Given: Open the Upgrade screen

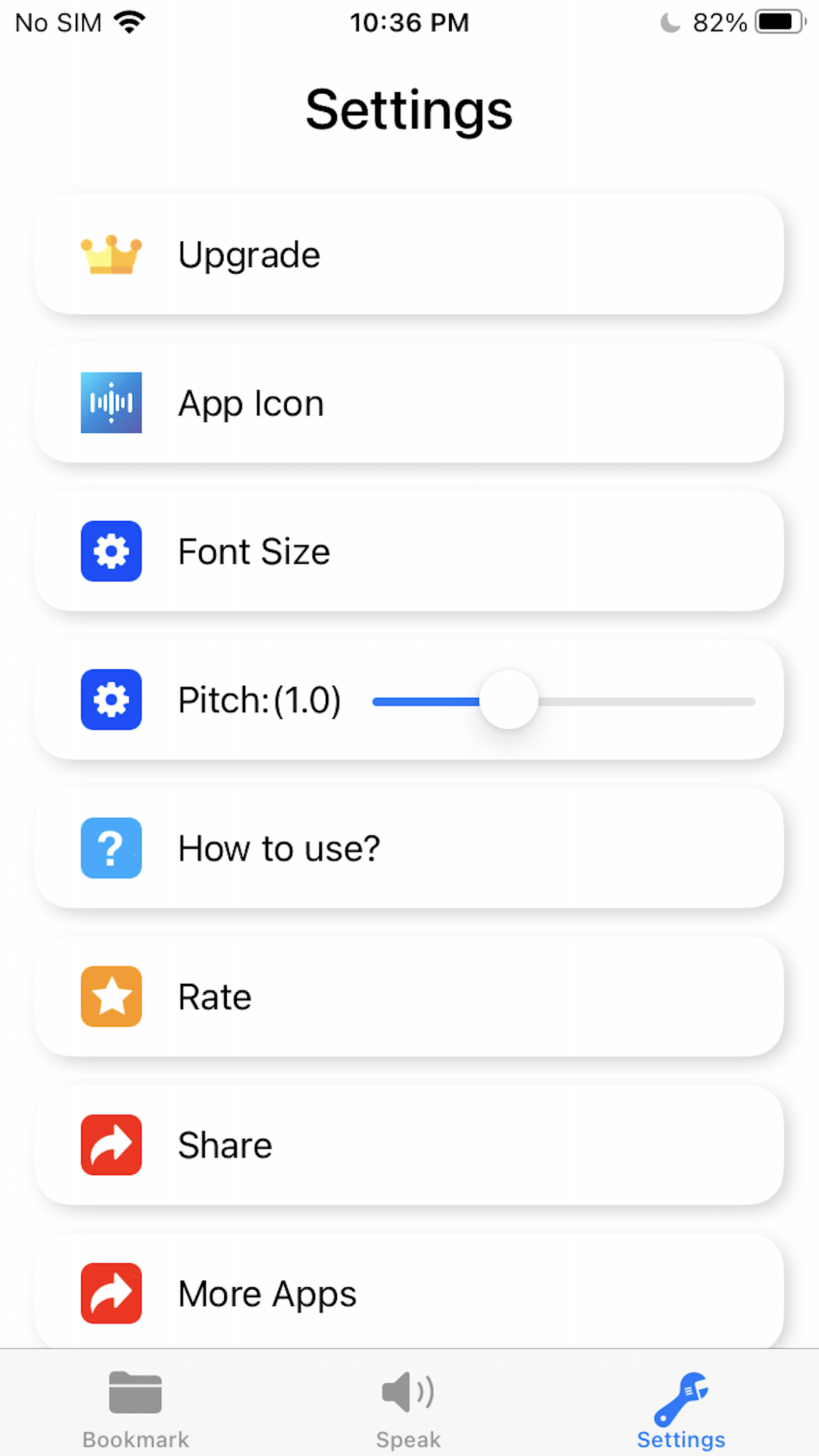Looking at the screenshot, I should click(x=409, y=254).
